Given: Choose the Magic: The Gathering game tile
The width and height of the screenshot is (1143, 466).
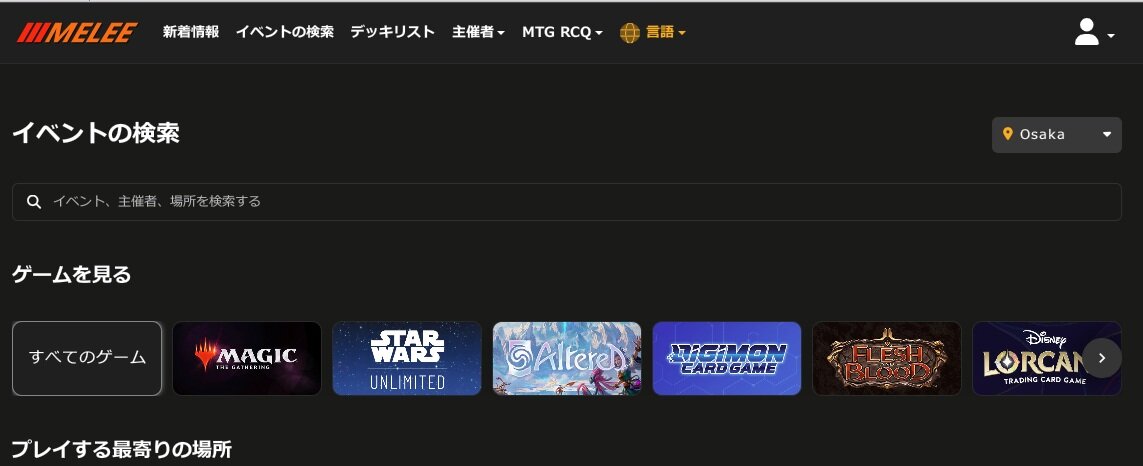Looking at the screenshot, I should pyautogui.click(x=247, y=358).
